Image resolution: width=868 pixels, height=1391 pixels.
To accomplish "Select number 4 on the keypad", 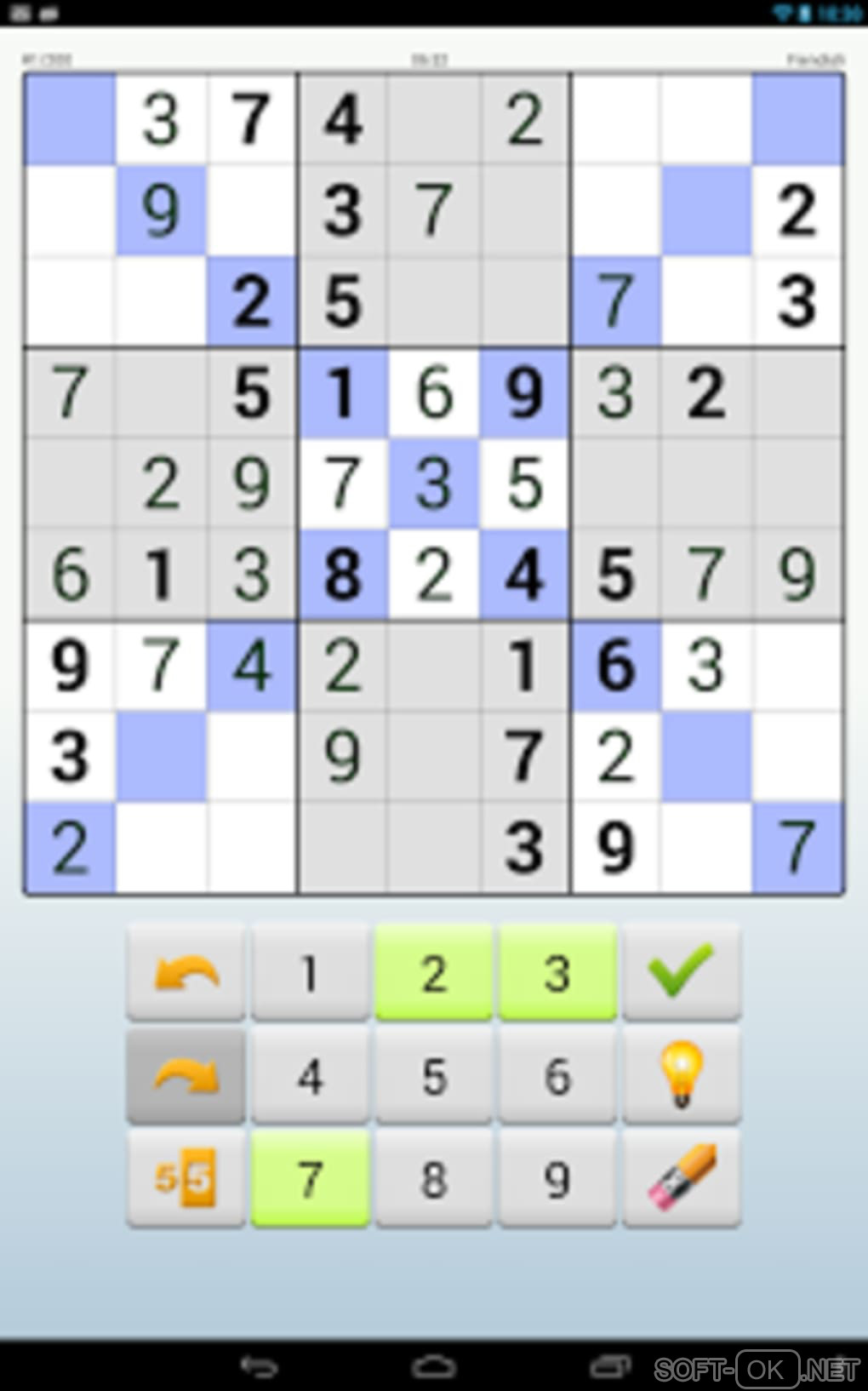I will [x=310, y=1076].
